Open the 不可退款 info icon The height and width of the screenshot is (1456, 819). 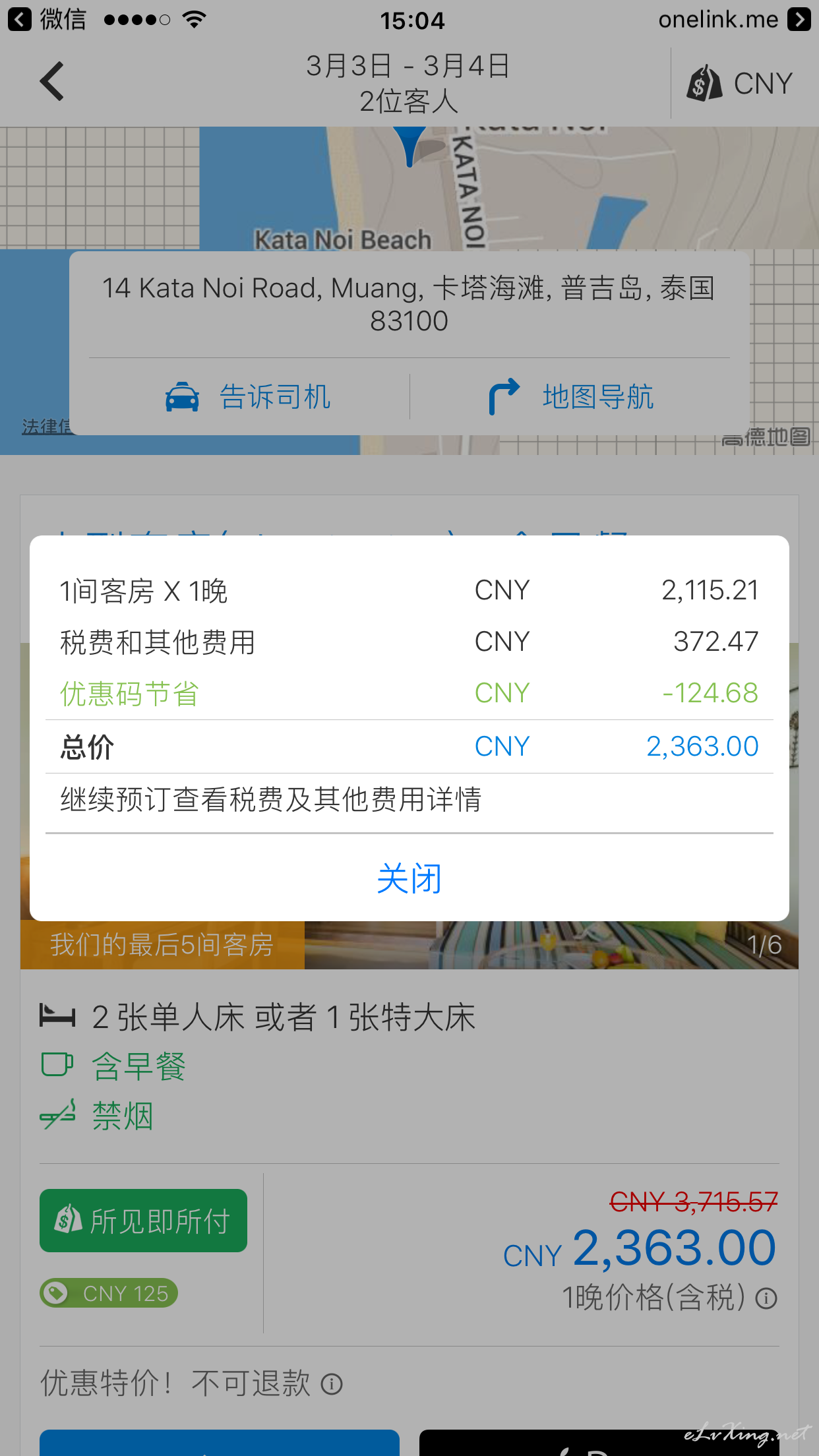pyautogui.click(x=332, y=1383)
